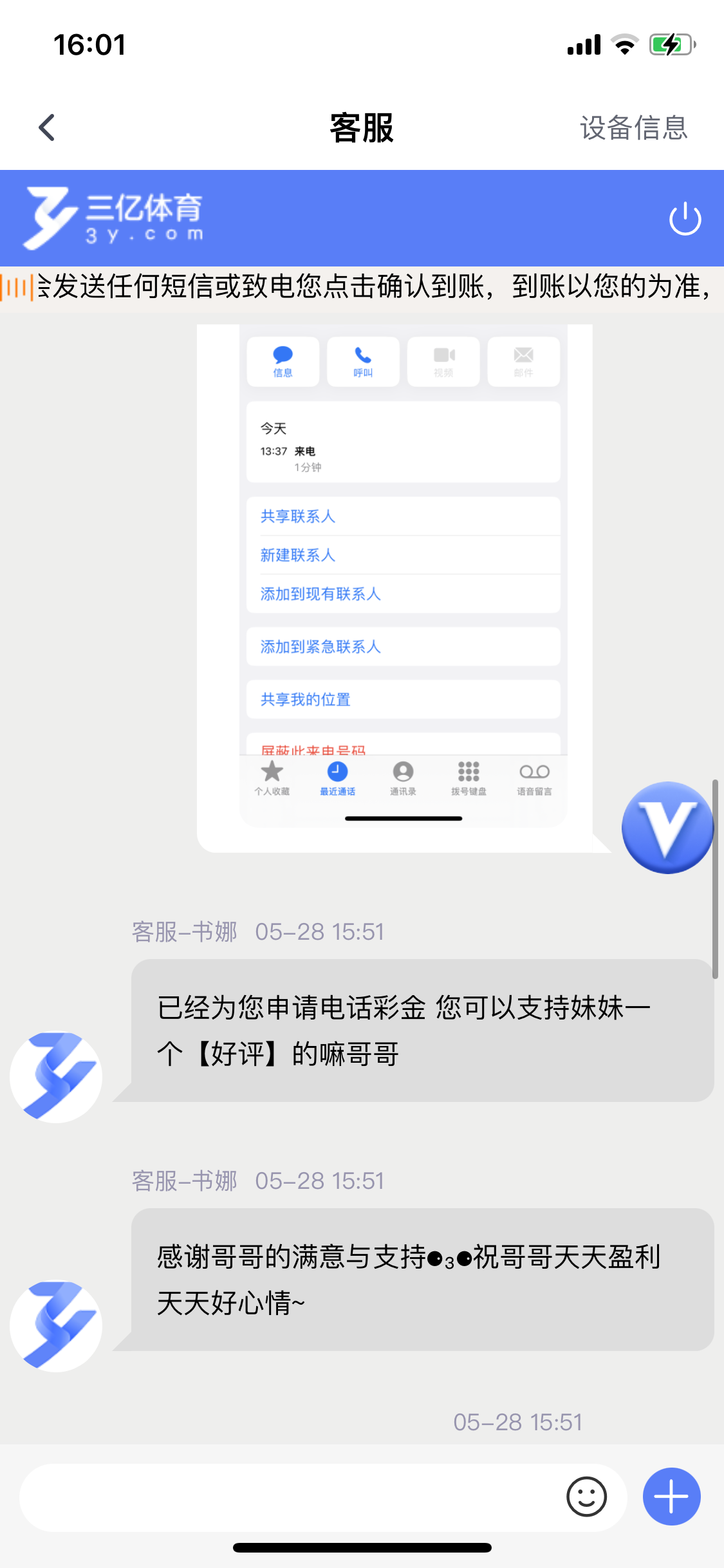Open 设备信息 in the header

[x=633, y=127]
